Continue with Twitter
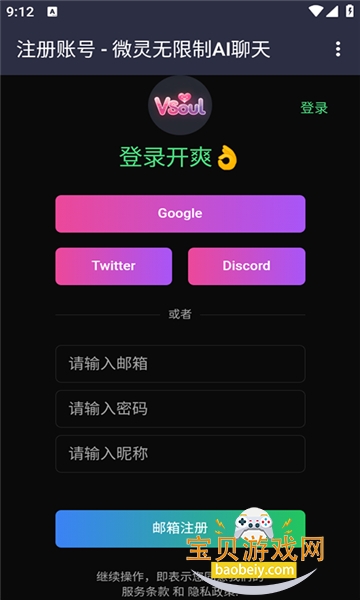 114,266
